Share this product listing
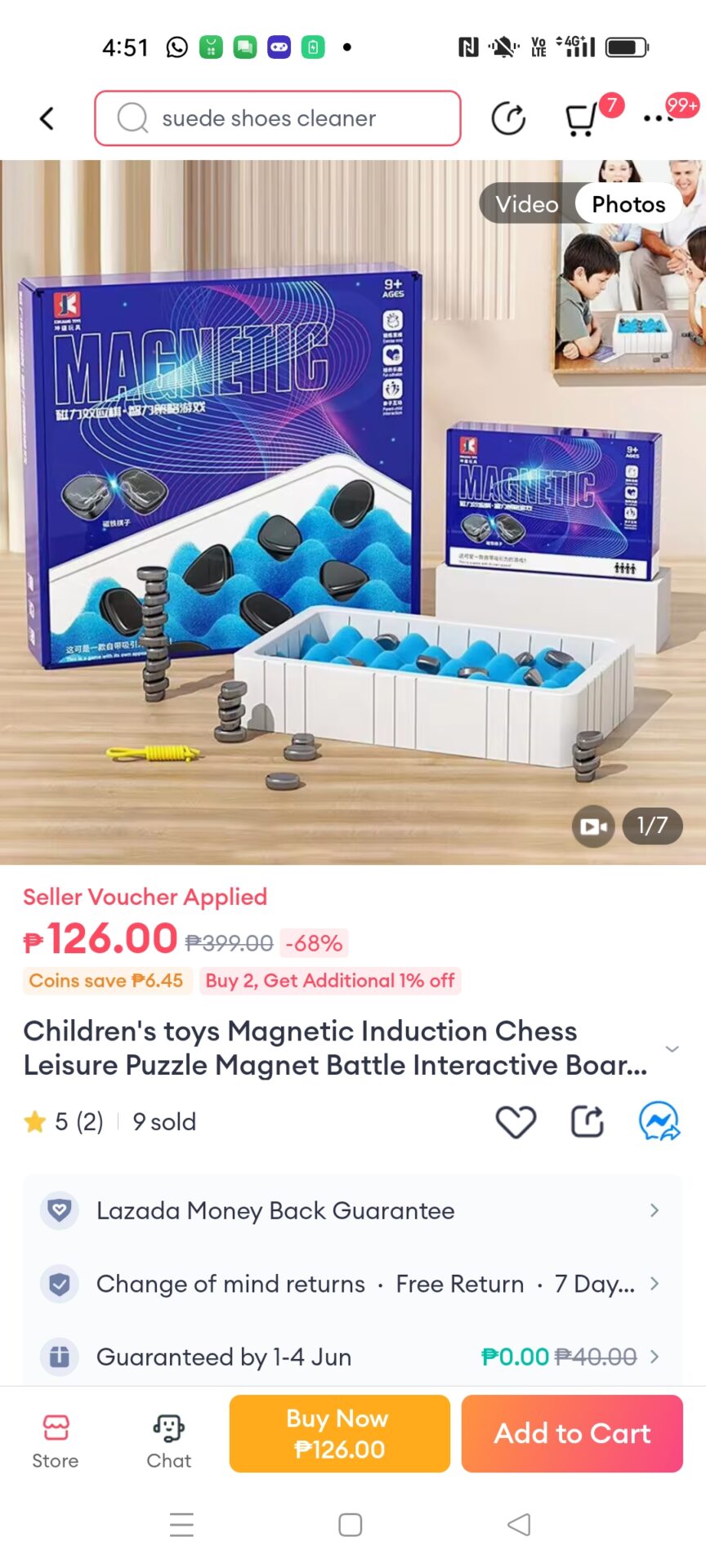This screenshot has height=1568, width=706. [x=587, y=1121]
